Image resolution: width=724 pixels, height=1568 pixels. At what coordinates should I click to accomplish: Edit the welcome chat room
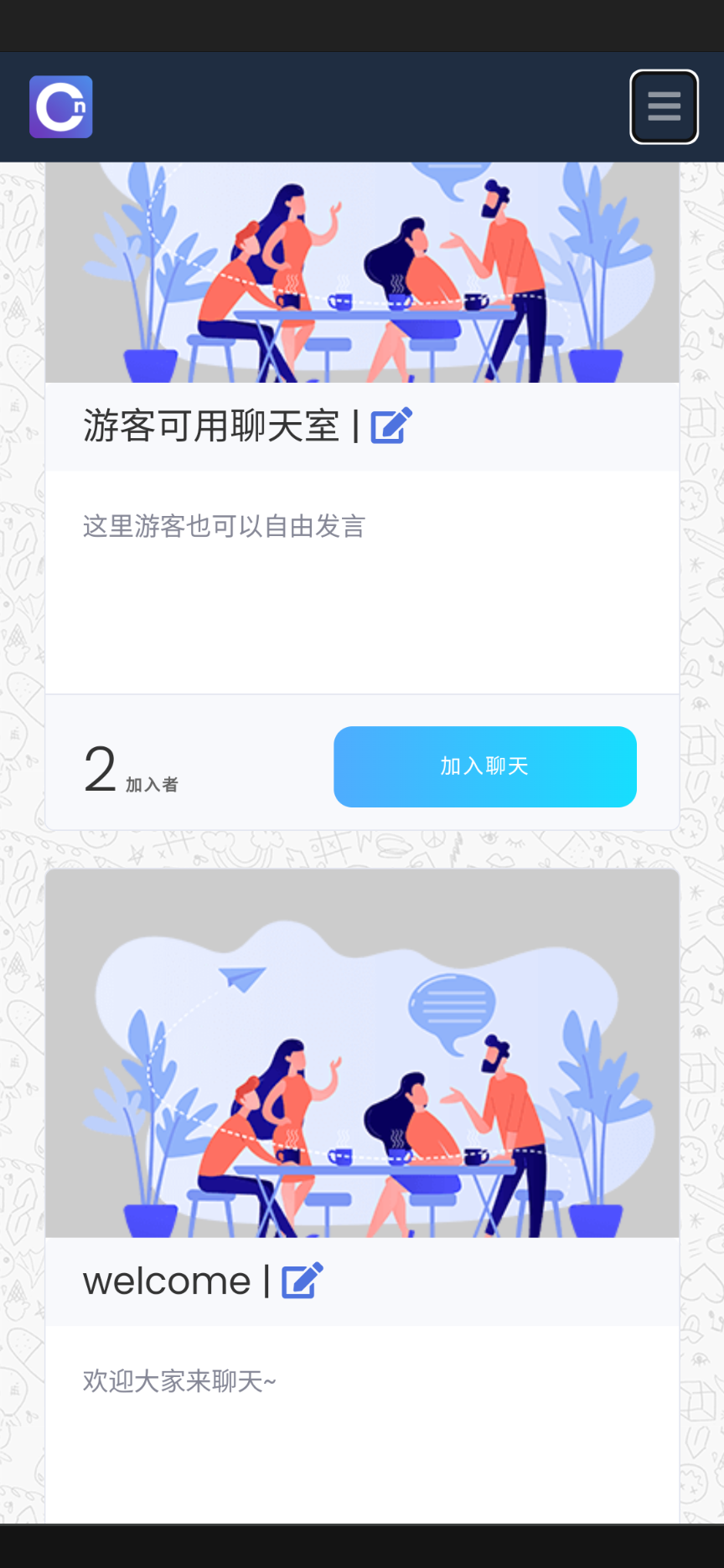click(x=302, y=1280)
